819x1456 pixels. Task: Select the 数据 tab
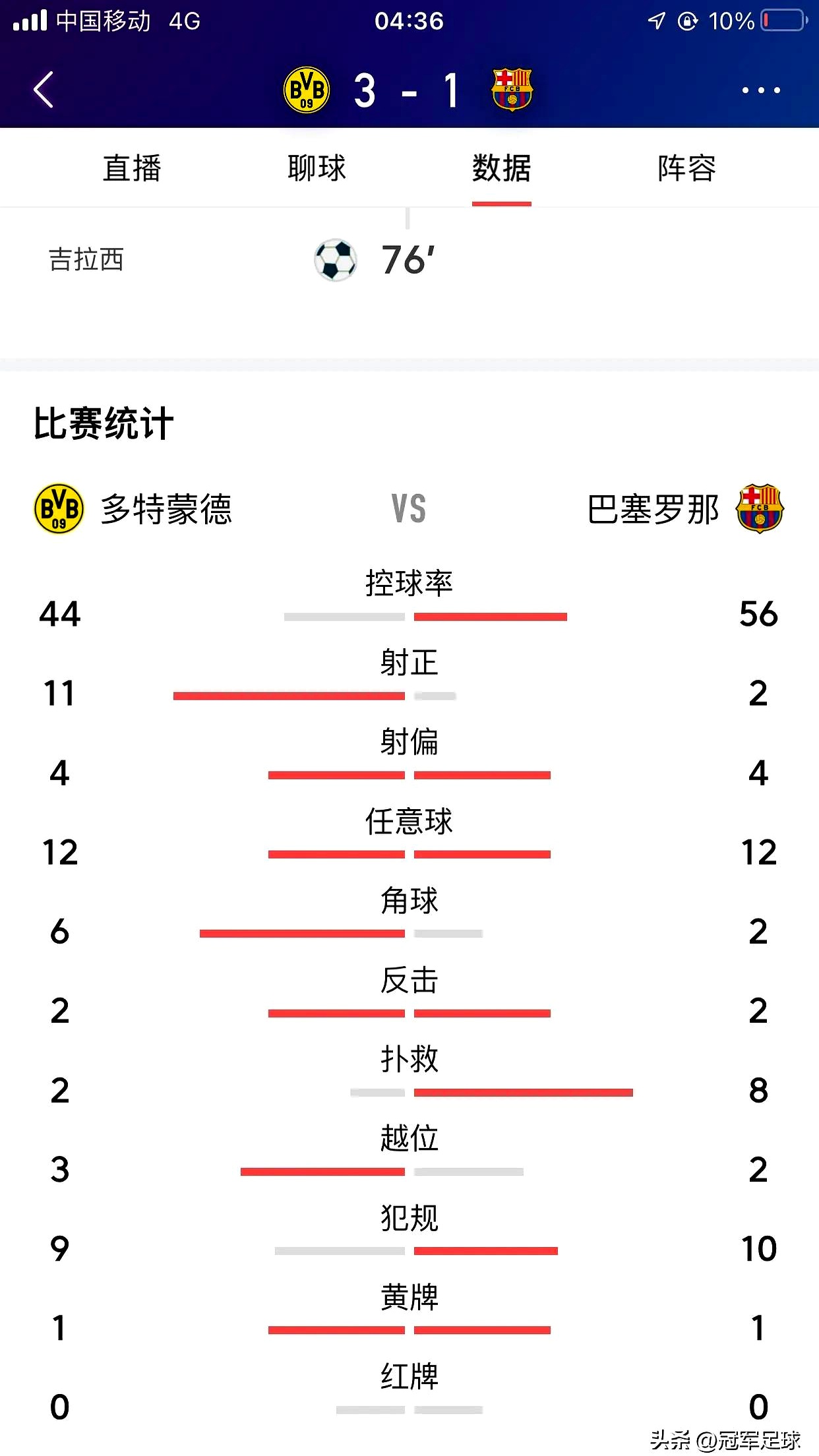click(501, 168)
